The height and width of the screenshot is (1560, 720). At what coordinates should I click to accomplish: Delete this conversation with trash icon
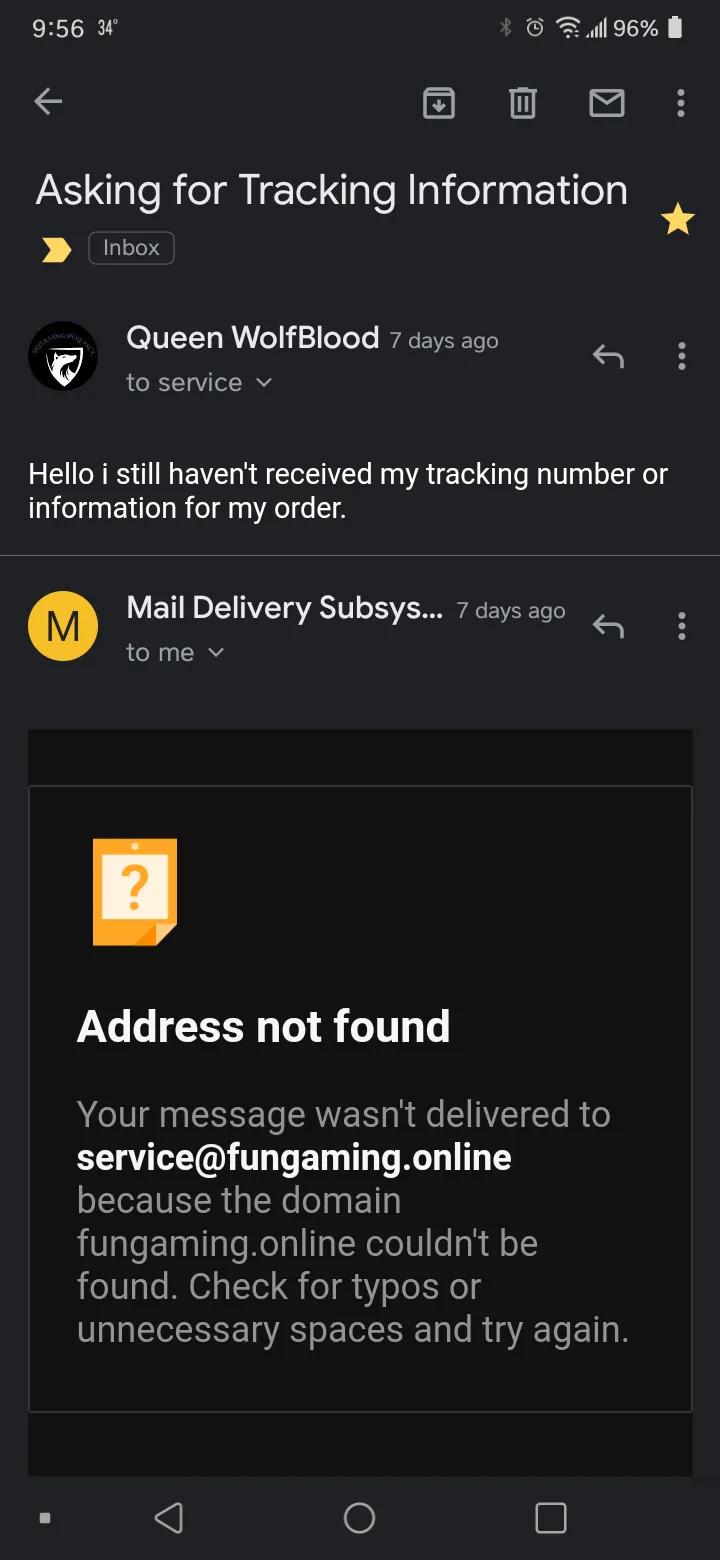(523, 102)
